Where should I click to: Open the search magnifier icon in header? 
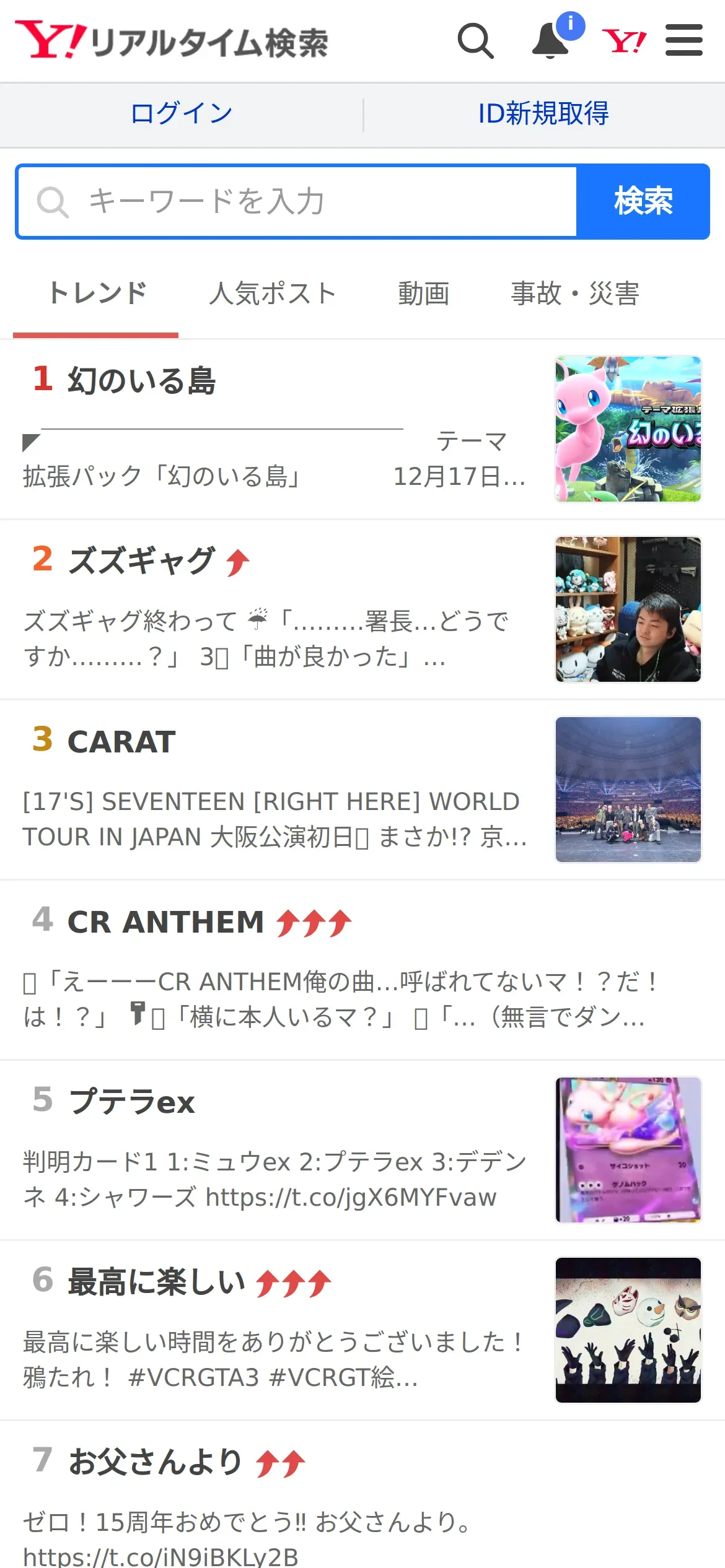point(475,41)
